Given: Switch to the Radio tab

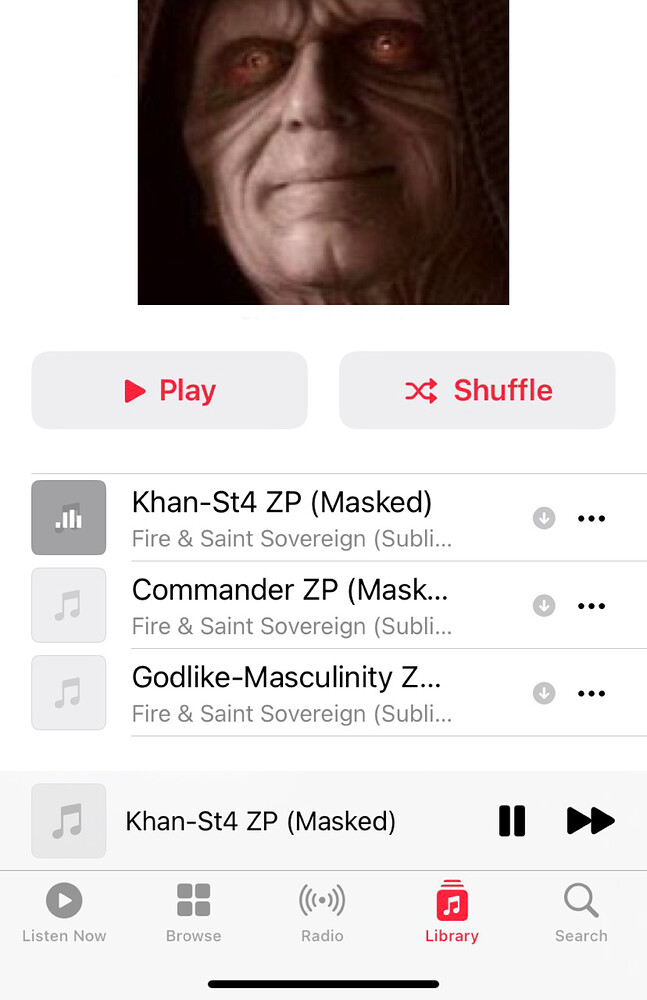Looking at the screenshot, I should (322, 912).
